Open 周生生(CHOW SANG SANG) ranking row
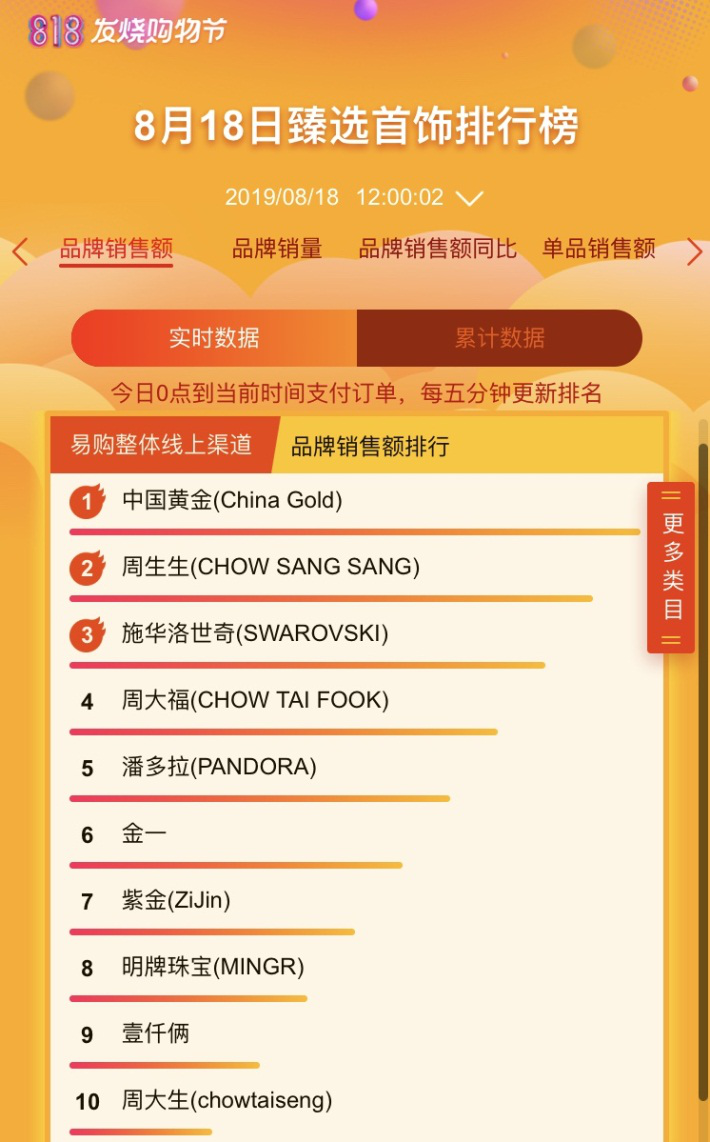The height and width of the screenshot is (1142, 710). 270,567
